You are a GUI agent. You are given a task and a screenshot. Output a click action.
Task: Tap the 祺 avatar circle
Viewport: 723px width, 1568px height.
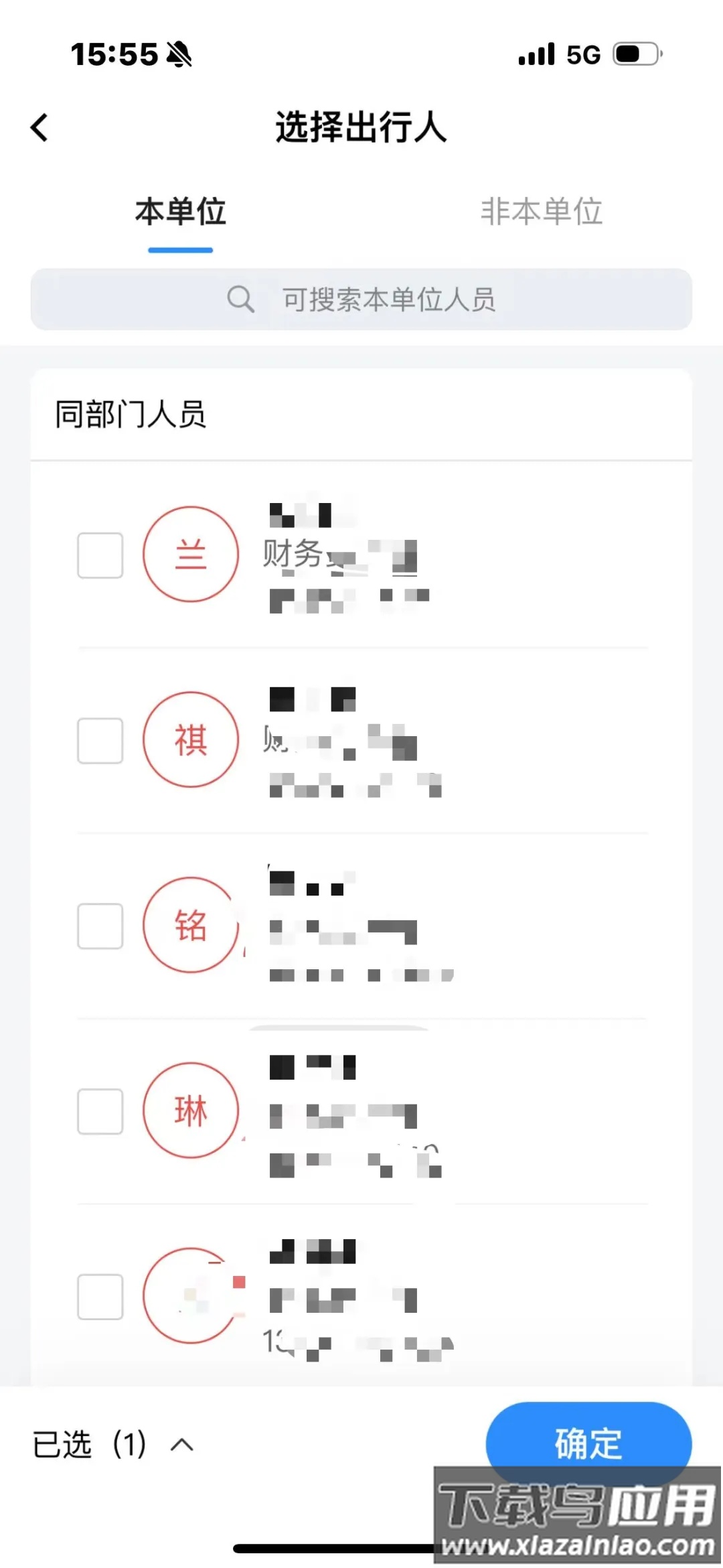pyautogui.click(x=191, y=740)
